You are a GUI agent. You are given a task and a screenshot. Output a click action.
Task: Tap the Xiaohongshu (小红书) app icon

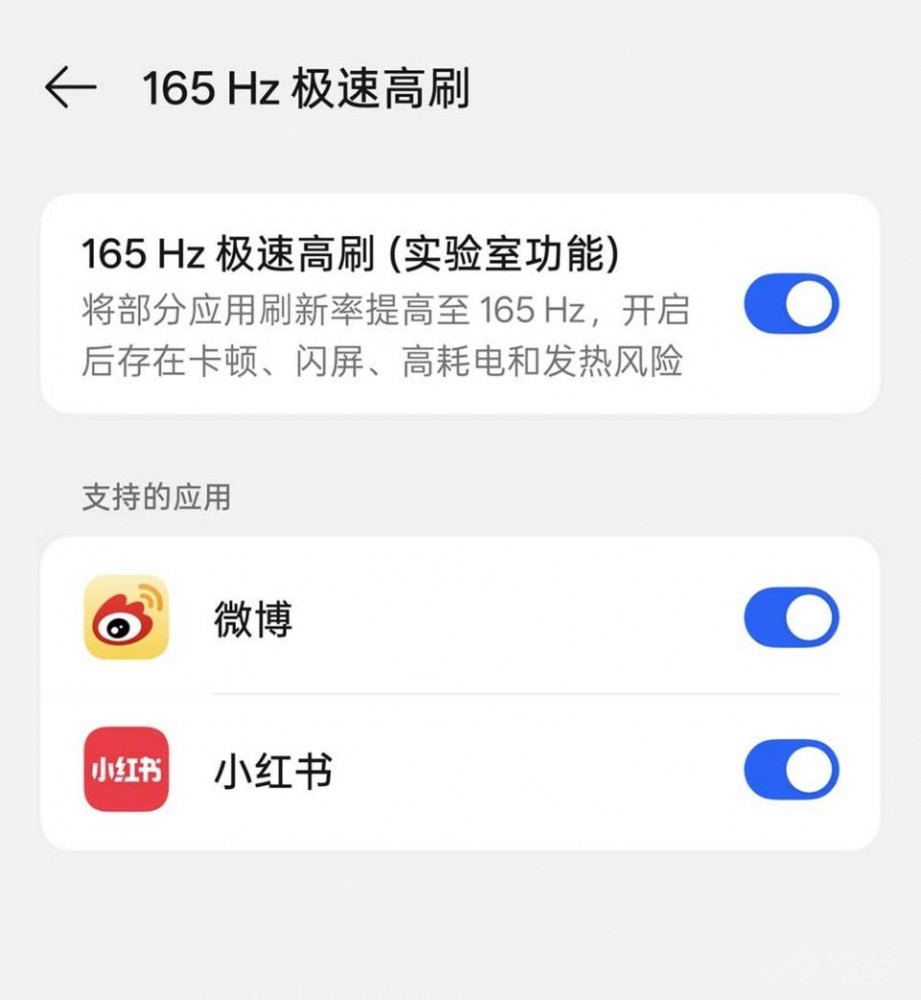coord(125,770)
